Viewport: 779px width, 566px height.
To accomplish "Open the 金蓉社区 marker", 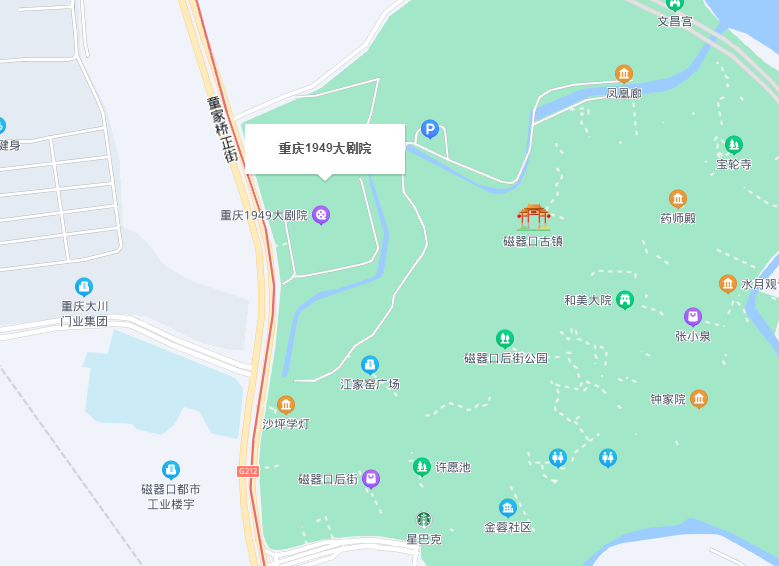I will tap(508, 508).
